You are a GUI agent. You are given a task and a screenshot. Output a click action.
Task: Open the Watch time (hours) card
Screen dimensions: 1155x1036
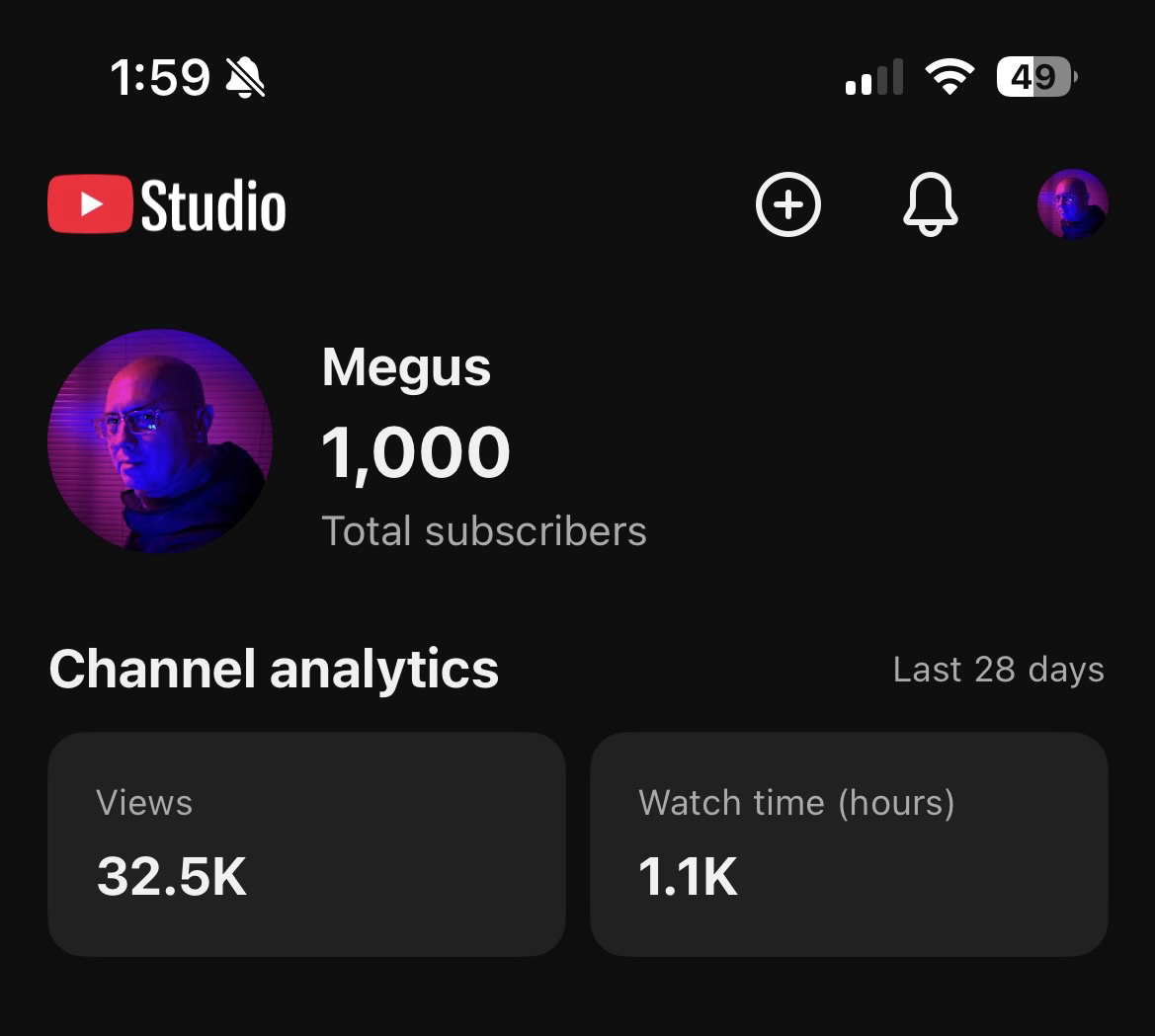point(848,843)
